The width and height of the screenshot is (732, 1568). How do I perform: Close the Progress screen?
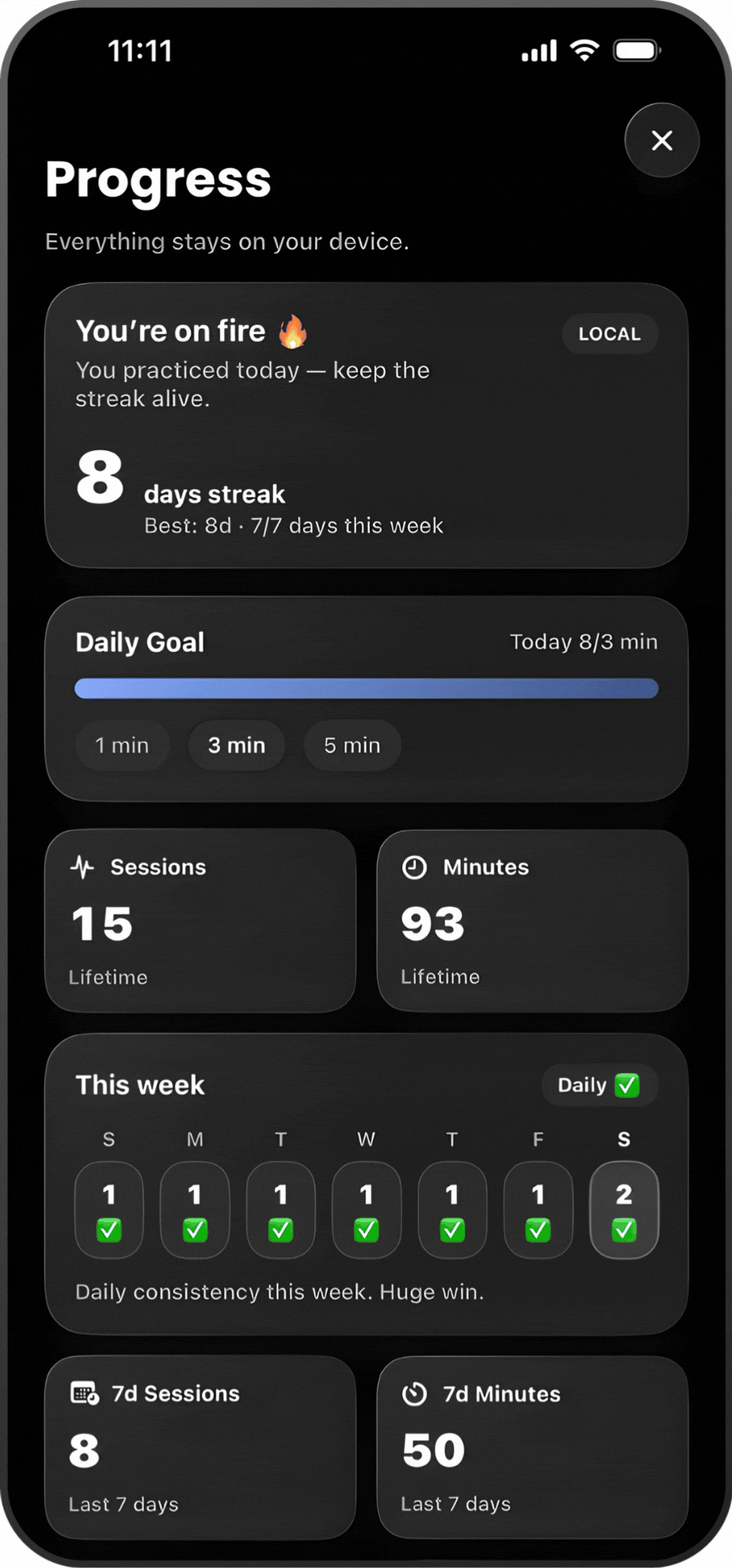(x=662, y=140)
